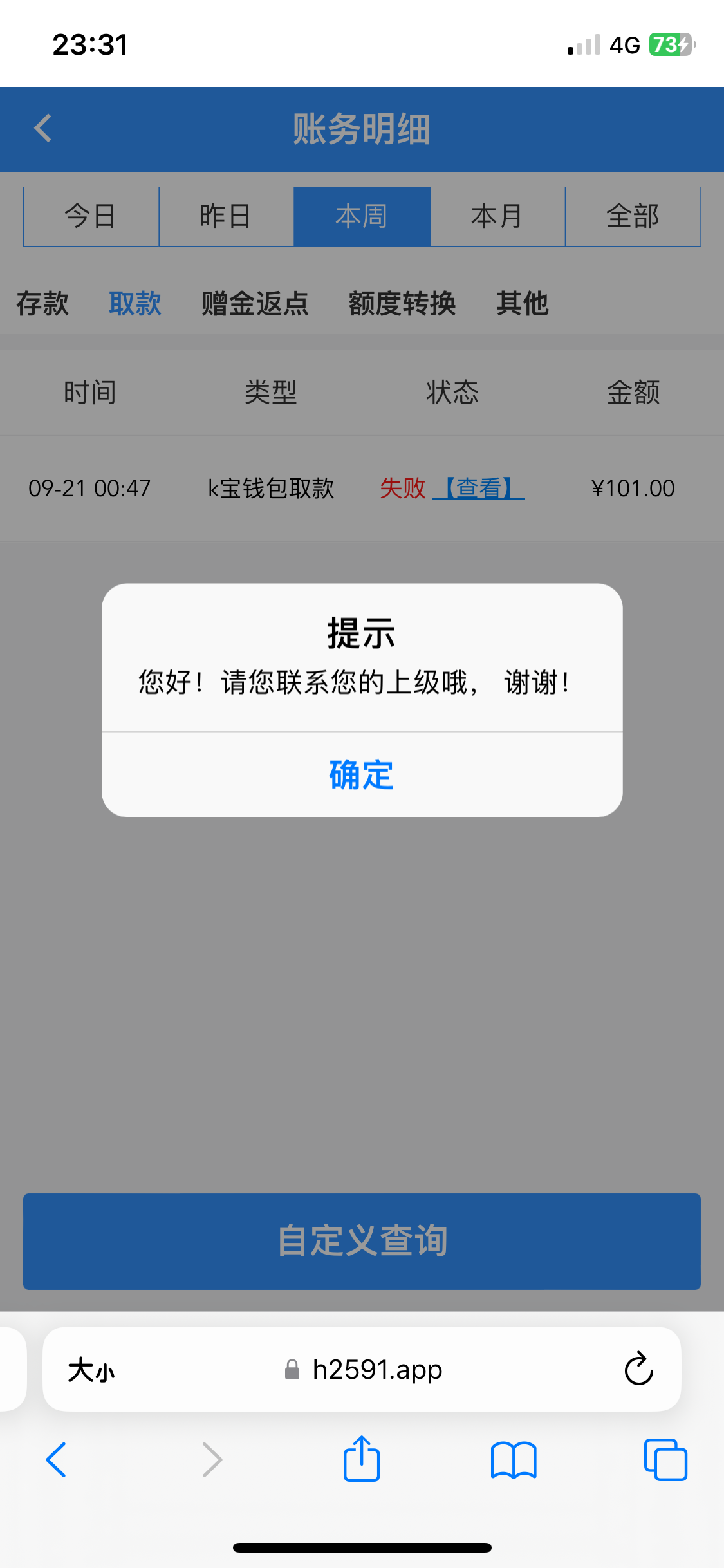Viewport: 724px width, 1568px height.
Task: Go back from 账务明细 page
Action: click(x=43, y=128)
